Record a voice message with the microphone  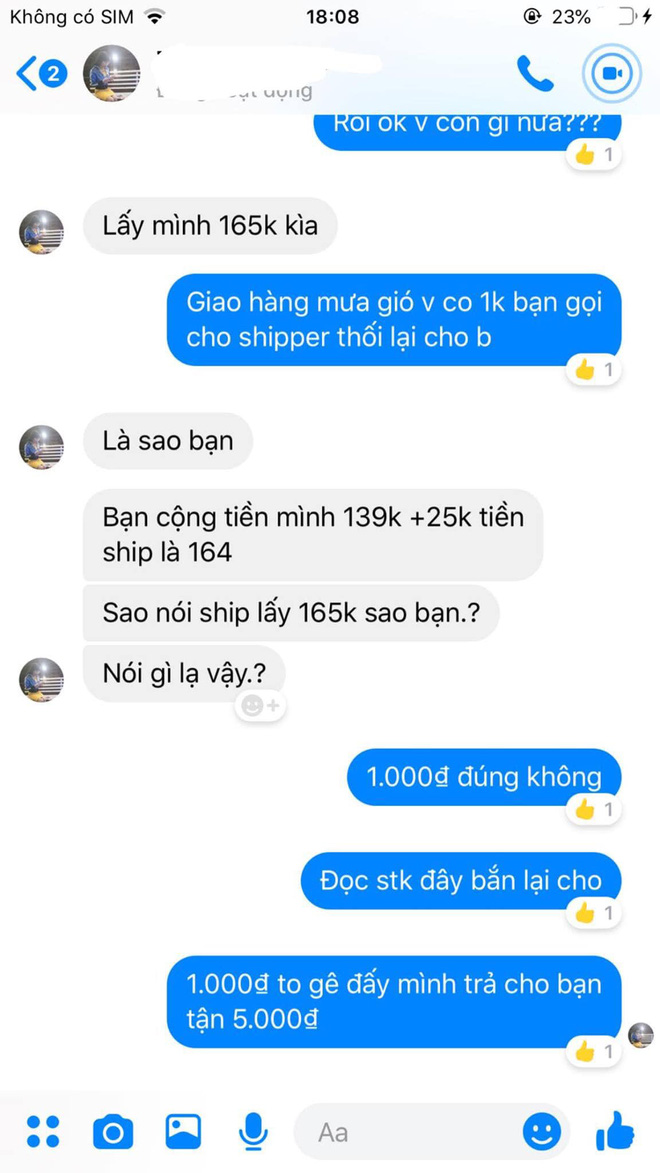(x=253, y=1131)
